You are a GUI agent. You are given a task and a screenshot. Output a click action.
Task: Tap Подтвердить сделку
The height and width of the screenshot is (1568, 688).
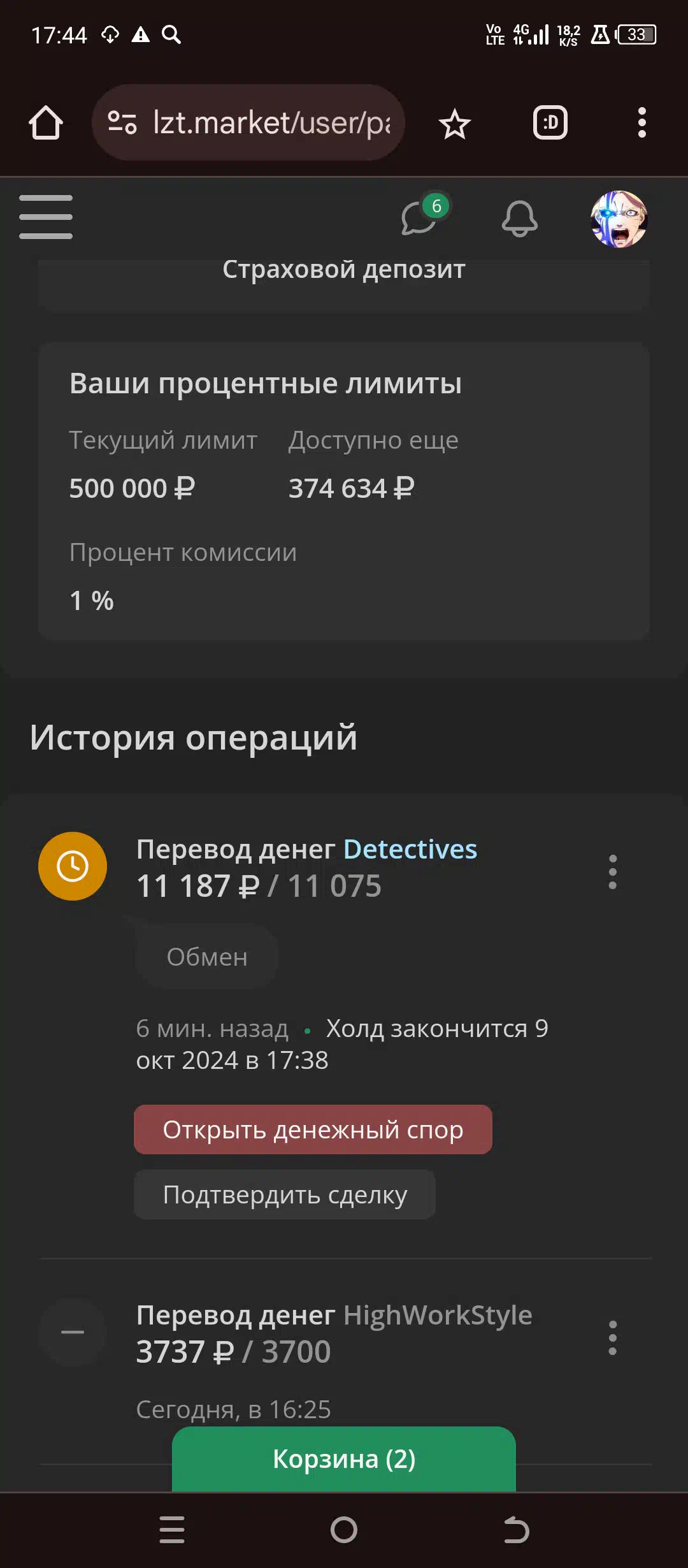click(285, 1194)
